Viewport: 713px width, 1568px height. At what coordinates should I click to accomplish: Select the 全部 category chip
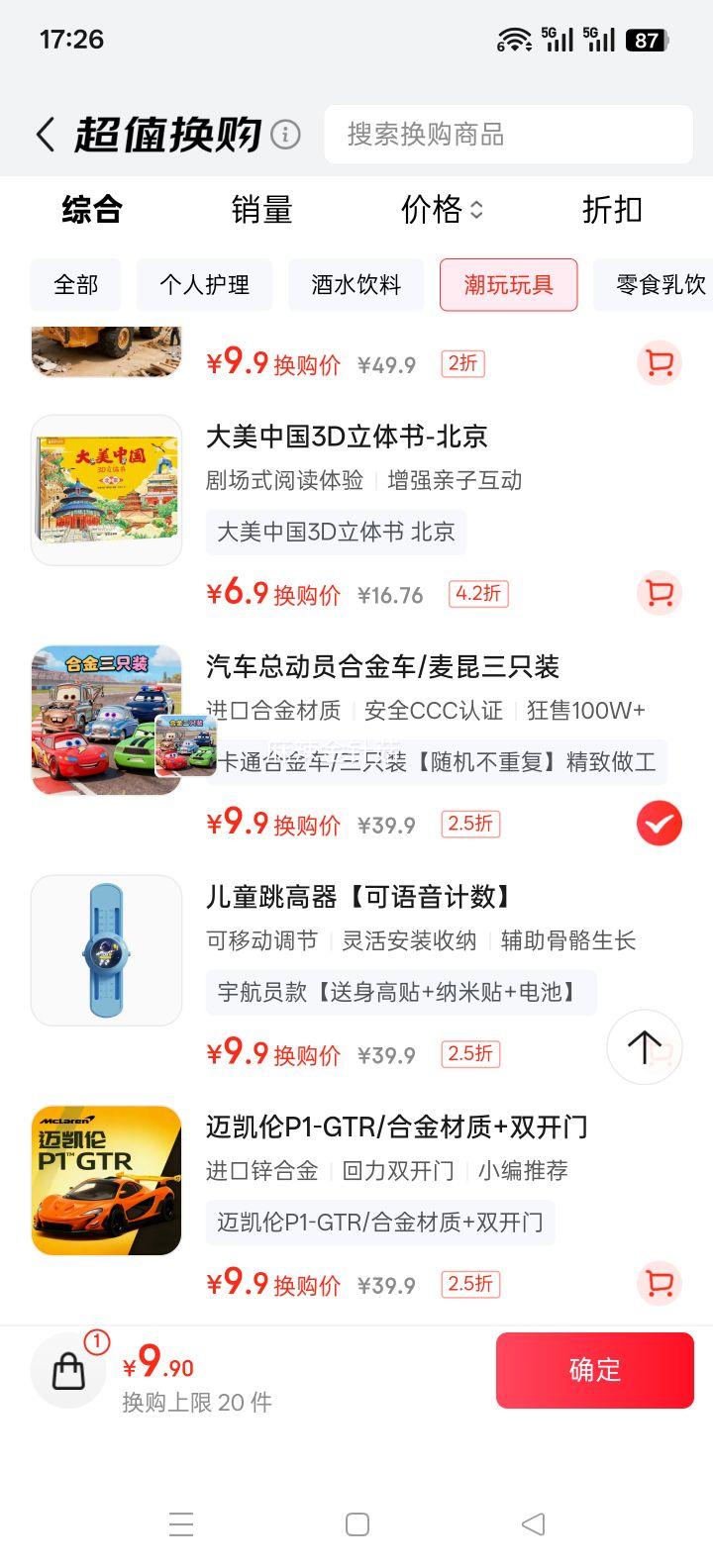click(76, 285)
